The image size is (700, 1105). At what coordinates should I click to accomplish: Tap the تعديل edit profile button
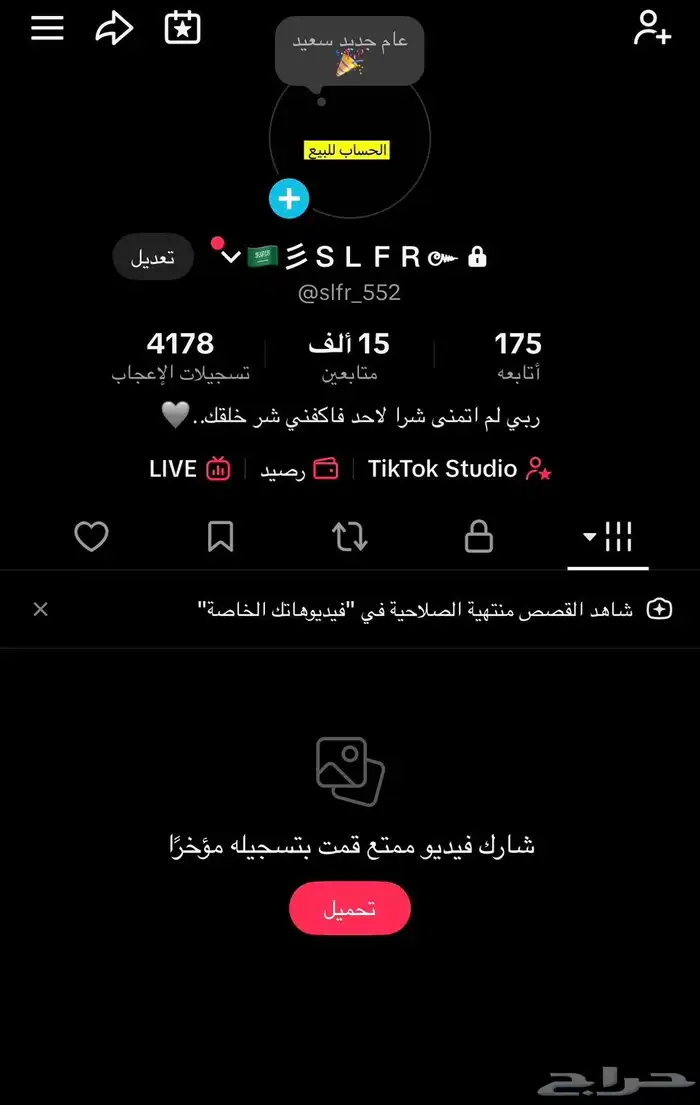click(153, 257)
